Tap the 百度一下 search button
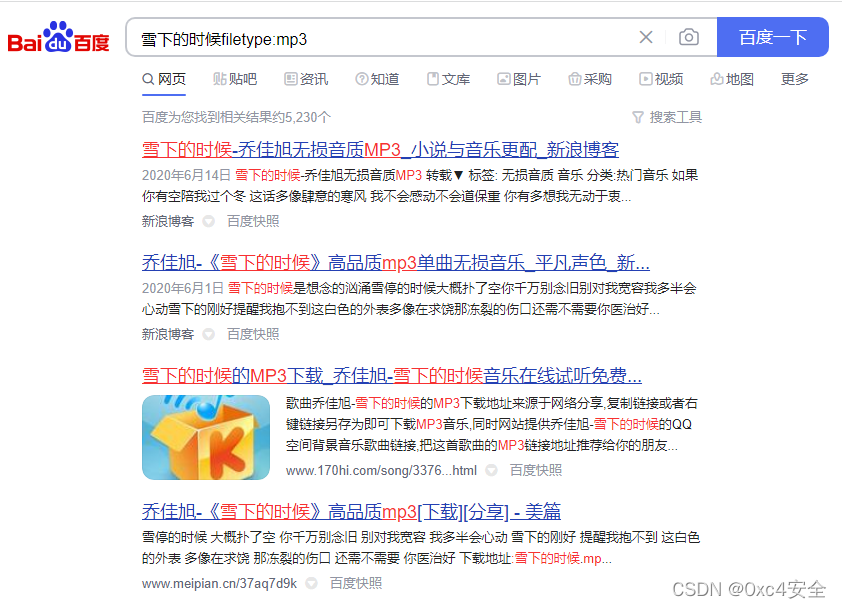 772,37
